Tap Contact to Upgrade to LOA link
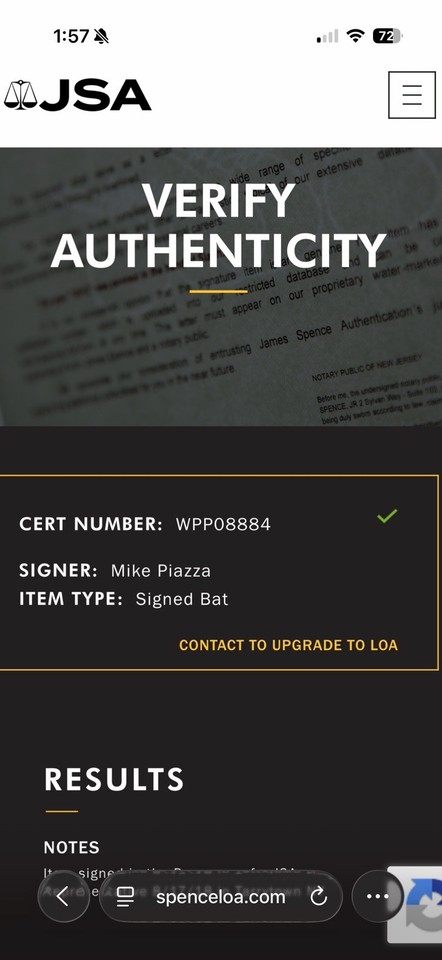This screenshot has height=960, width=442. (x=288, y=645)
